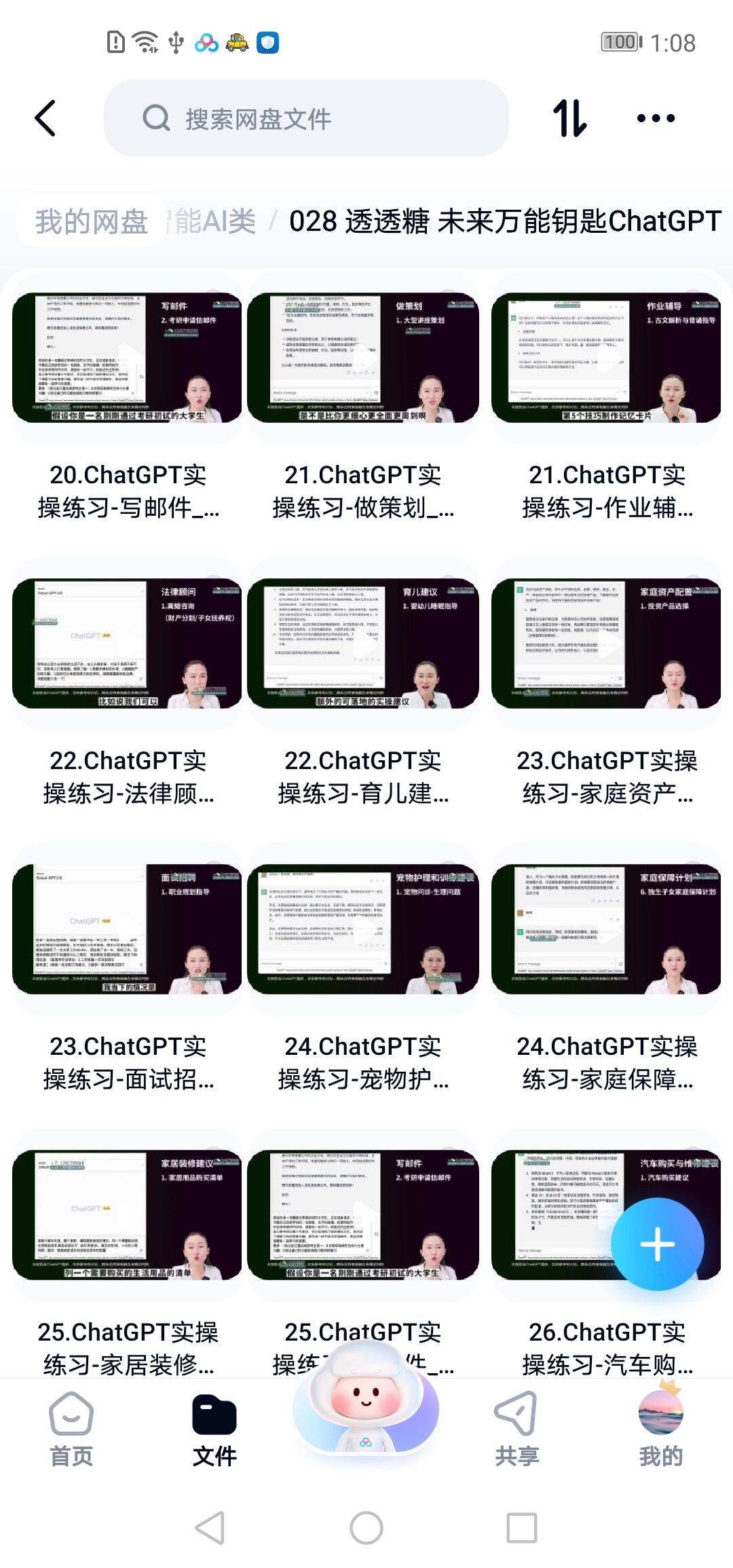Play video 22.ChatGPT实操练习-法律顾问

pyautogui.click(x=127, y=643)
